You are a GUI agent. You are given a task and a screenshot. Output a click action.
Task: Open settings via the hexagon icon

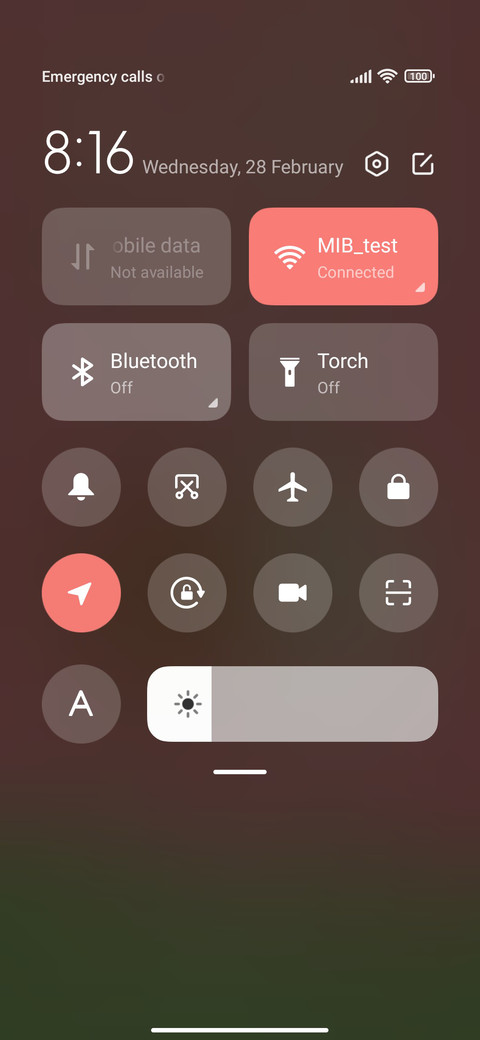[x=377, y=164]
